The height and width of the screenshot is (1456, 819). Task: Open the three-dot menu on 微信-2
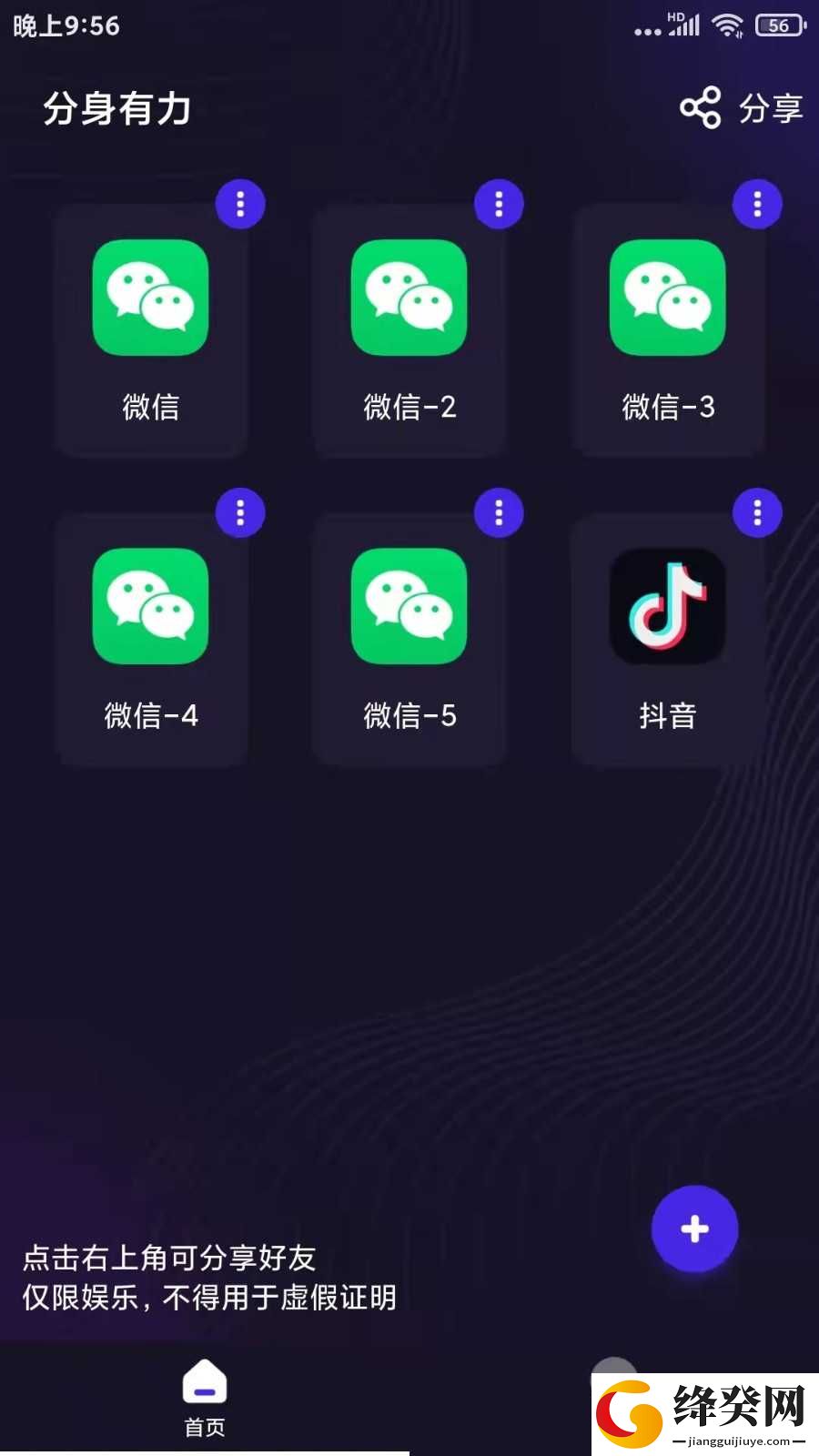pyautogui.click(x=499, y=204)
